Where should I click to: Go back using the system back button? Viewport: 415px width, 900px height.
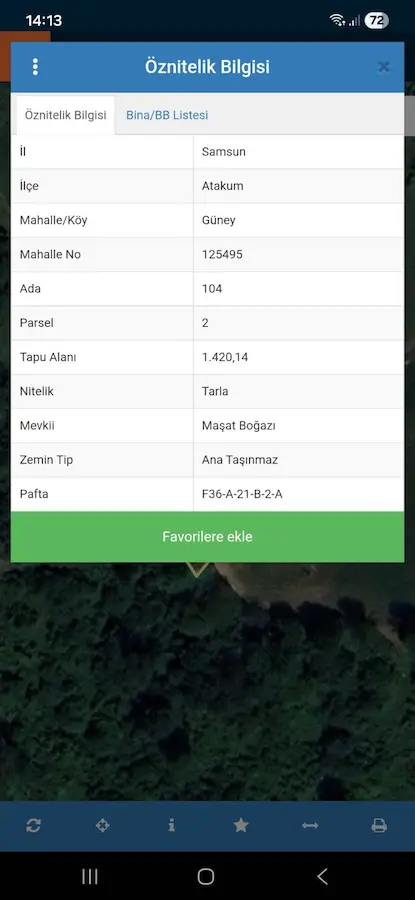(x=323, y=876)
